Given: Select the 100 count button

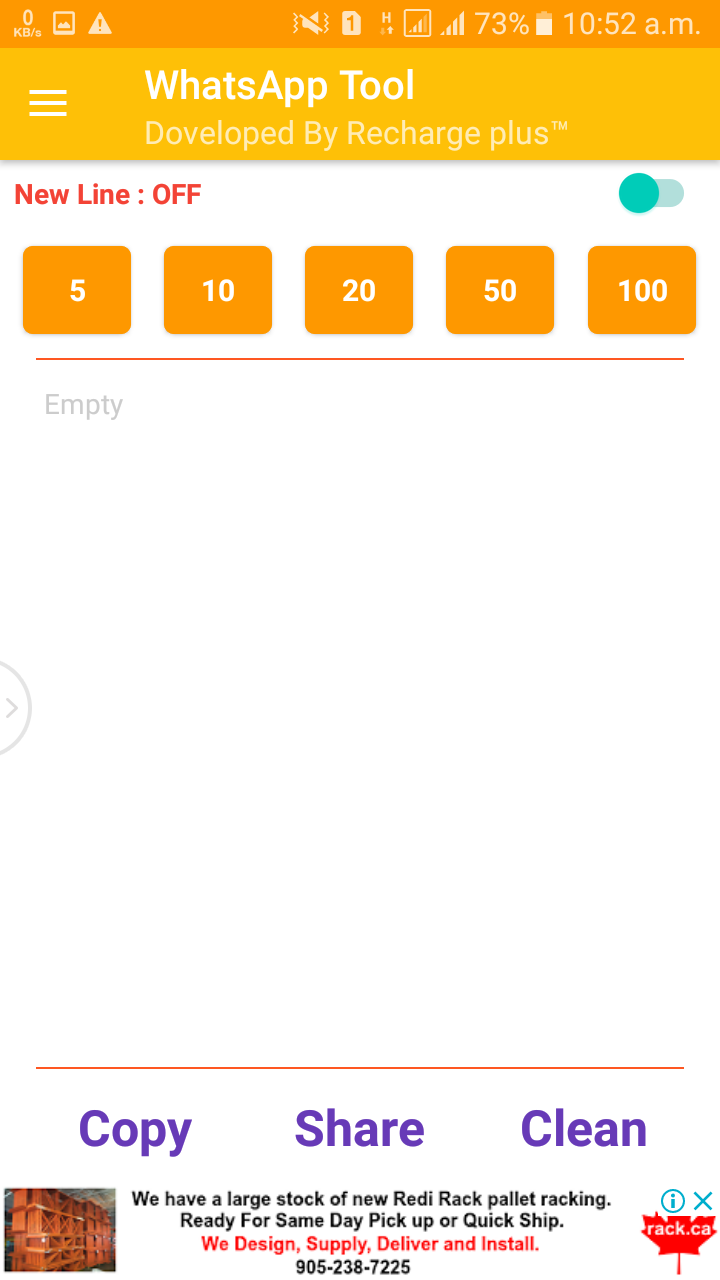Looking at the screenshot, I should (642, 290).
